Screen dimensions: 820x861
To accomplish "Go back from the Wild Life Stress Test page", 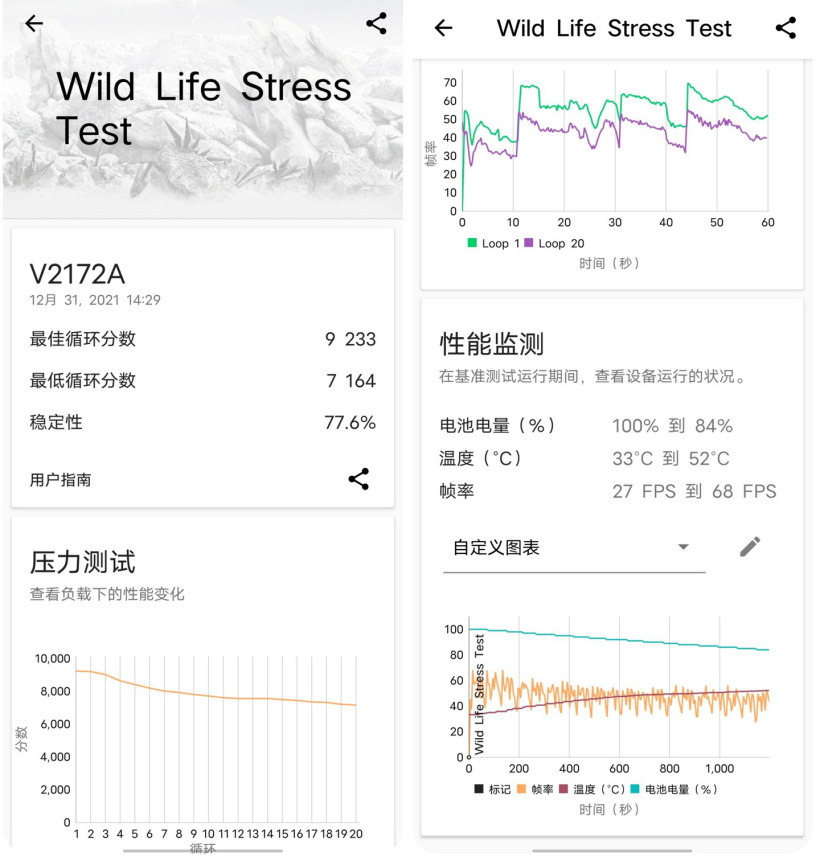I will 443,28.
